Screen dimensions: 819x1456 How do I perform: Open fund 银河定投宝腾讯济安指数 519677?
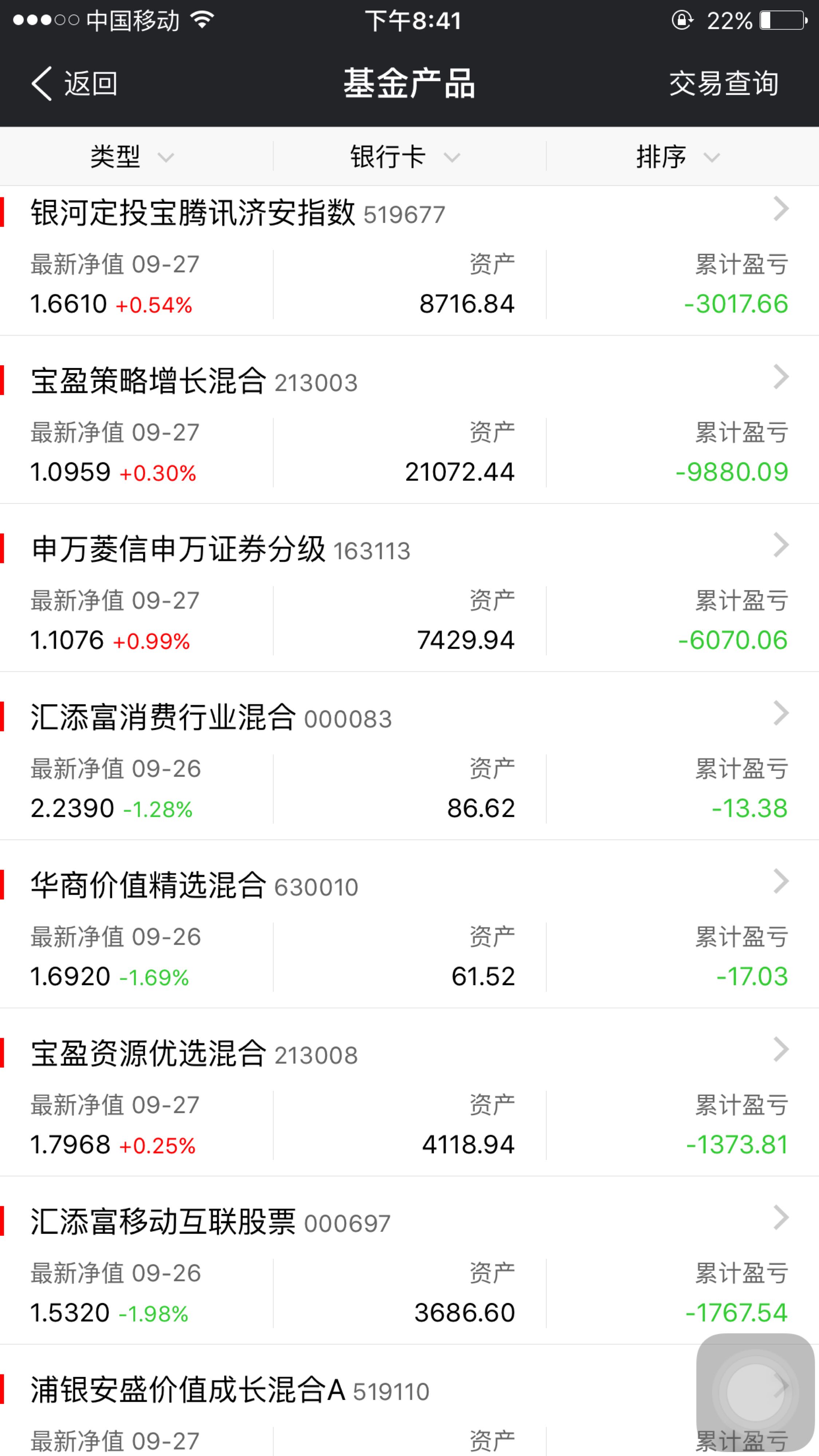pyautogui.click(x=409, y=261)
